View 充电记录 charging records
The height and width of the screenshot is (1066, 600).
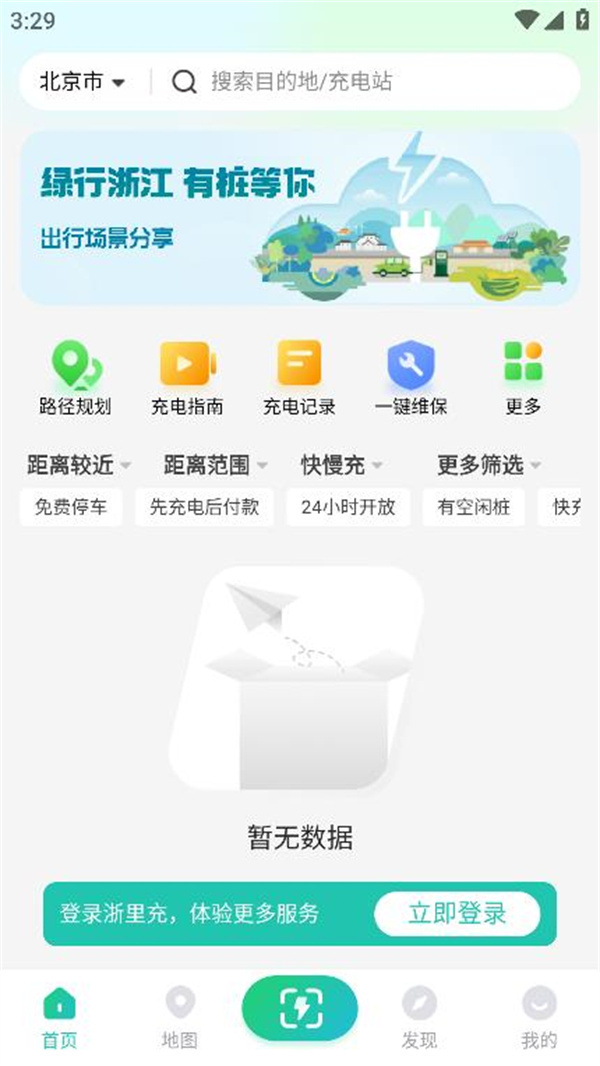tap(299, 378)
